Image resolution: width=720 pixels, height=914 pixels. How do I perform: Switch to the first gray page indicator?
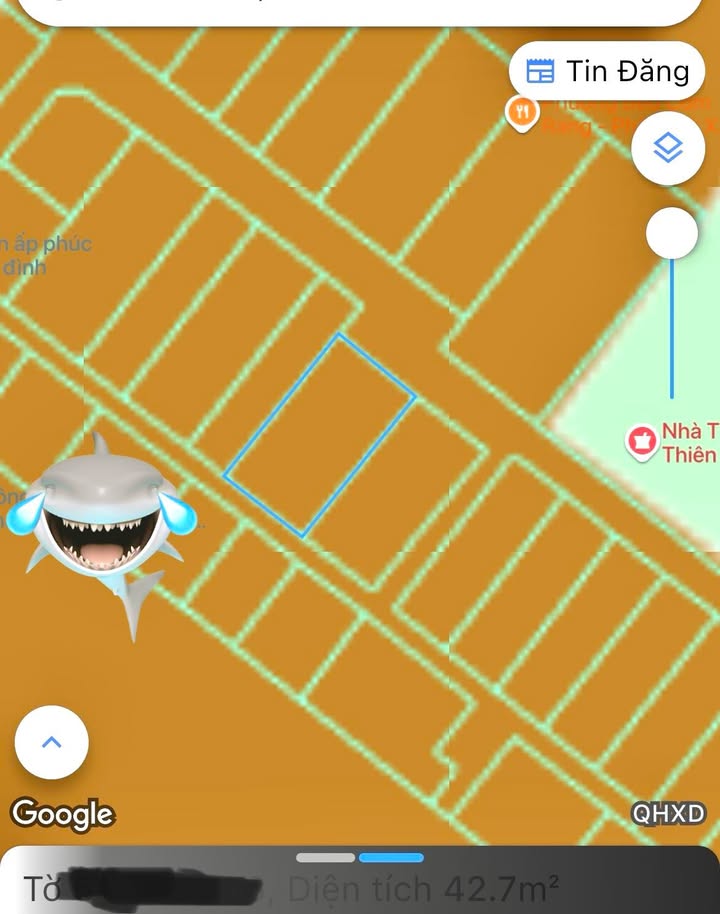click(x=326, y=857)
